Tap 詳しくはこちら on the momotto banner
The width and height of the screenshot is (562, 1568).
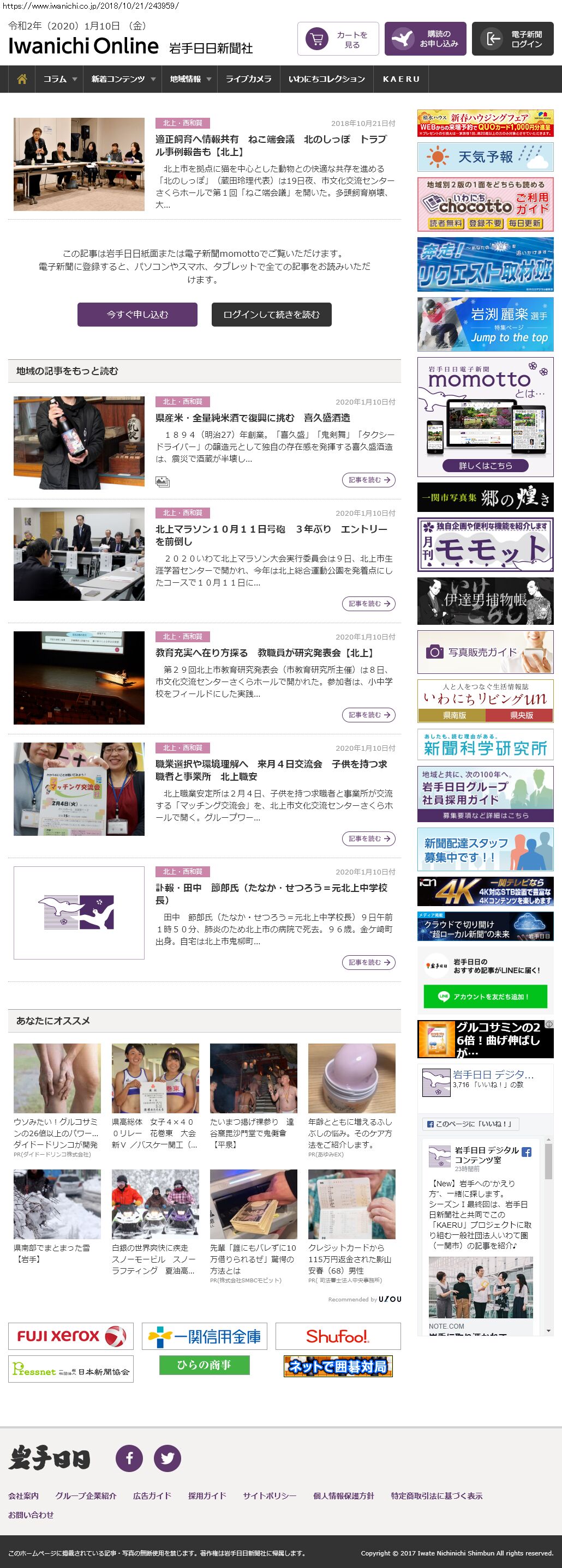click(x=485, y=466)
